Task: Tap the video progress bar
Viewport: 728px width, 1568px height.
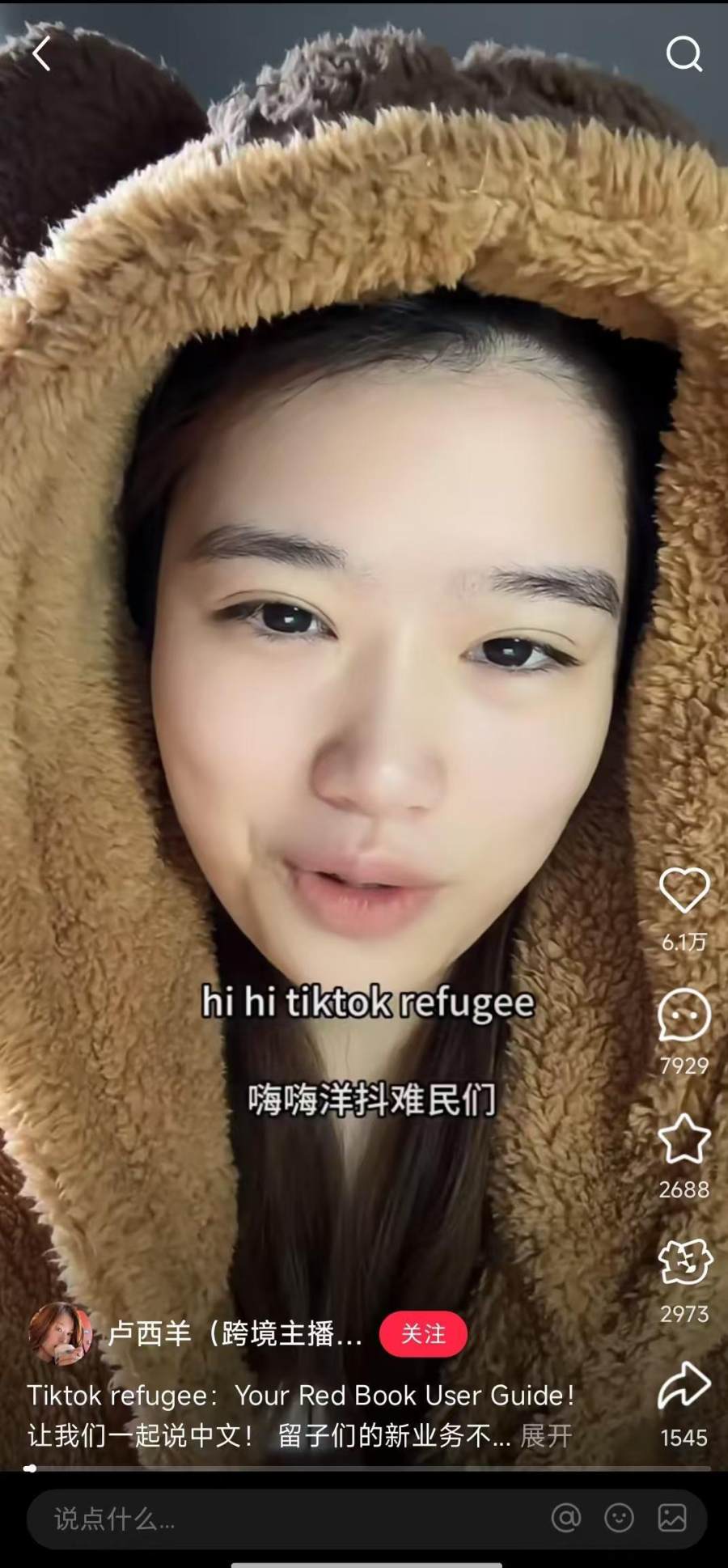Action: [x=364, y=1468]
